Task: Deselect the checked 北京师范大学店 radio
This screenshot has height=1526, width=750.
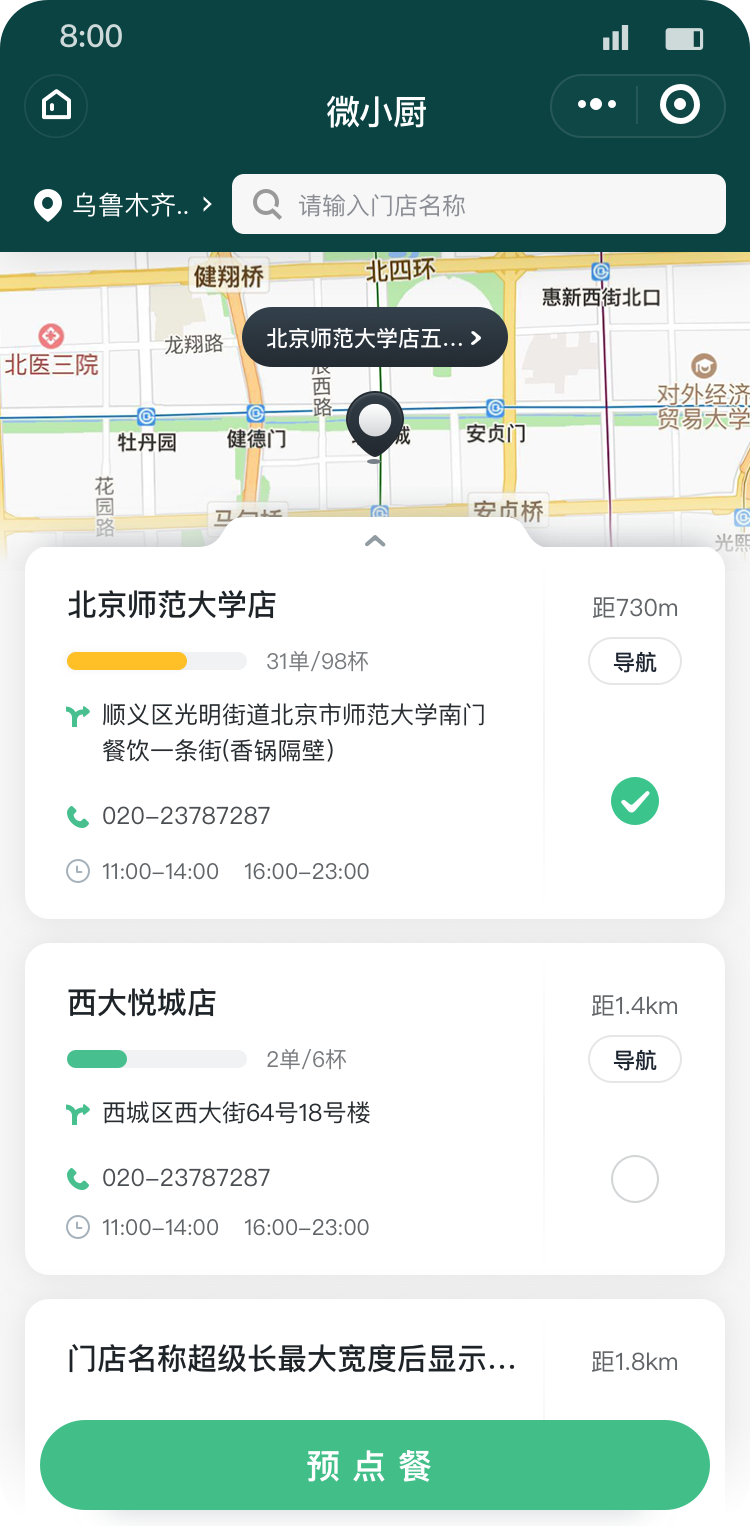Action: point(635,801)
